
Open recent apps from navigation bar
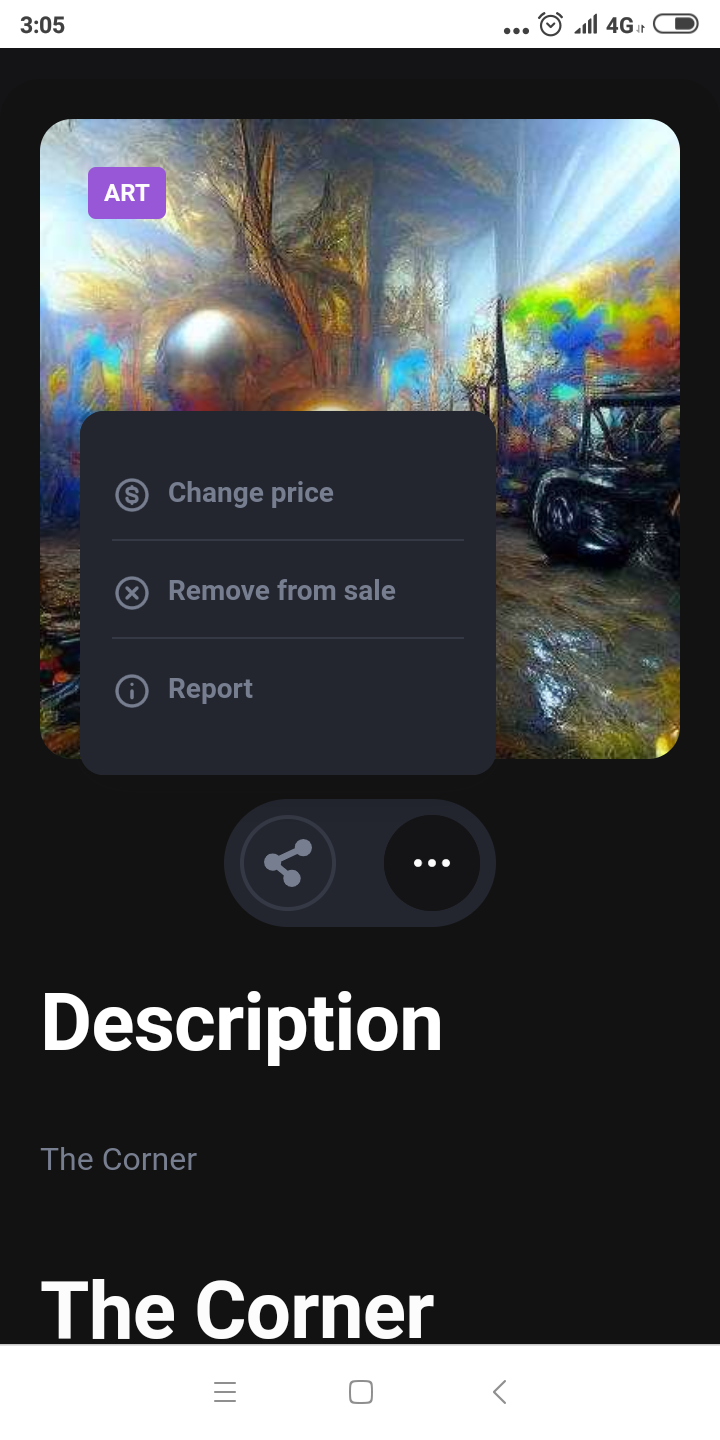pyautogui.click(x=225, y=1392)
